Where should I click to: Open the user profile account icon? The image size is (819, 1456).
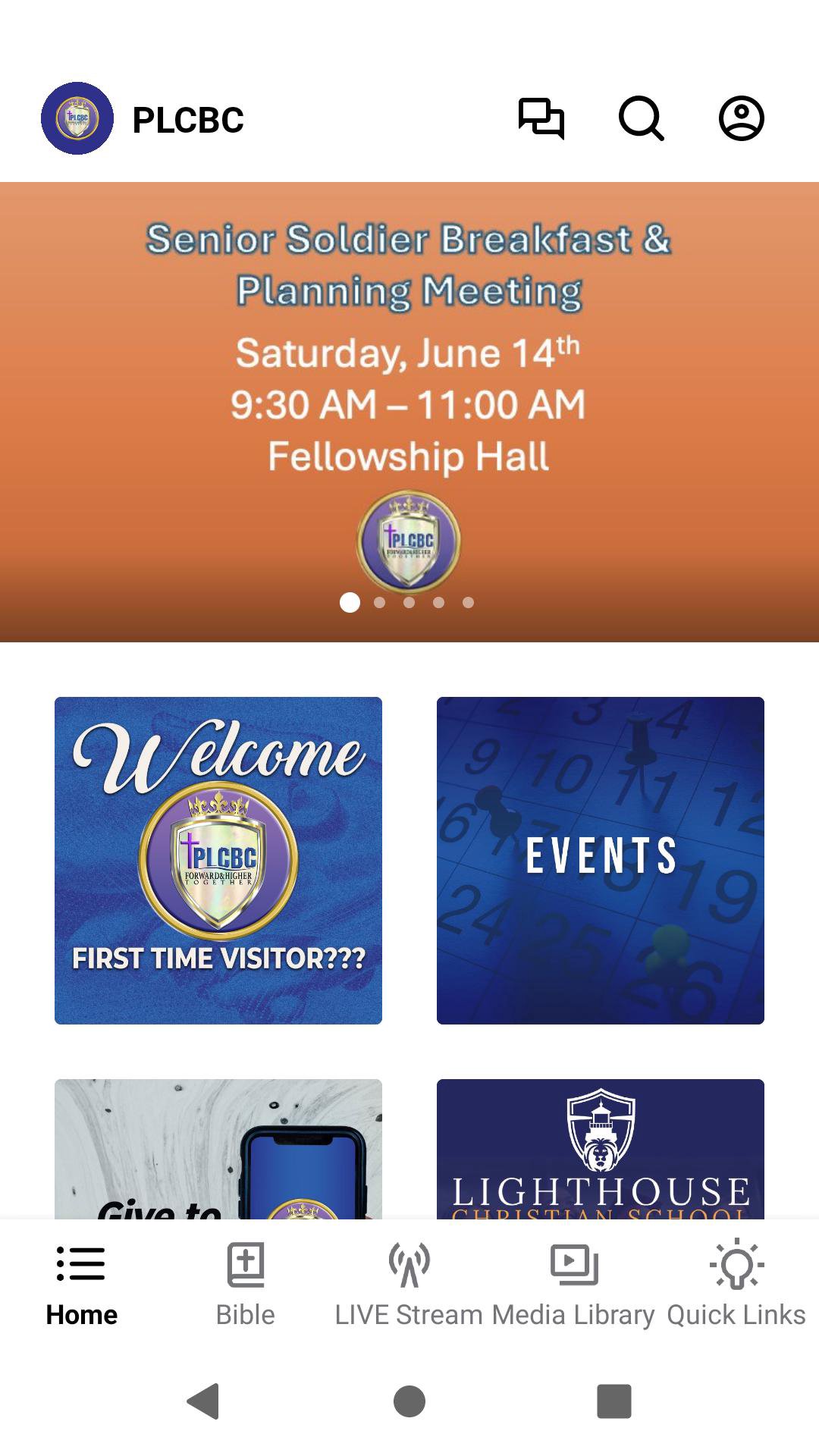pos(741,118)
